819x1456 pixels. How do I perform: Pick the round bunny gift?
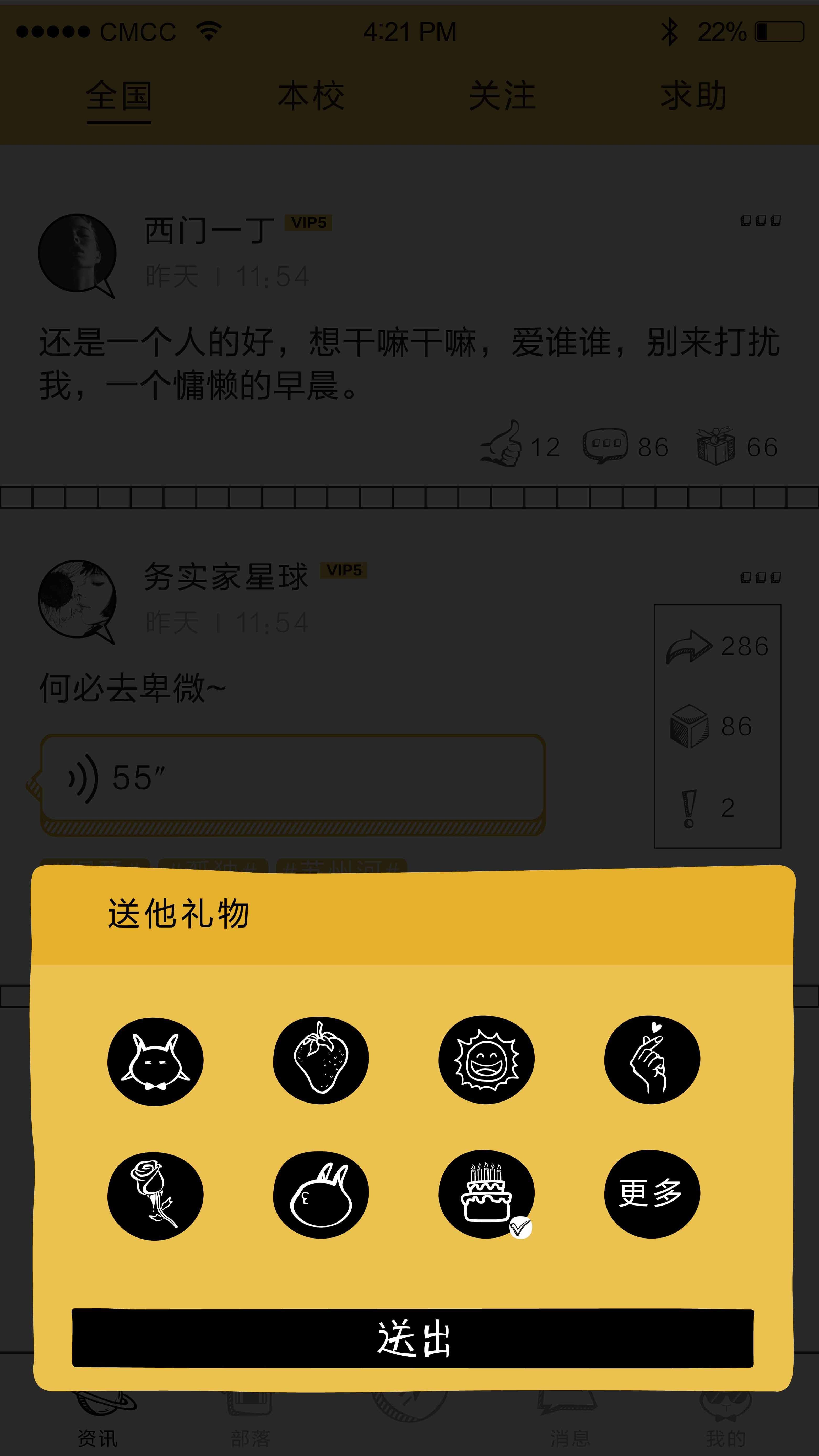[x=321, y=1194]
